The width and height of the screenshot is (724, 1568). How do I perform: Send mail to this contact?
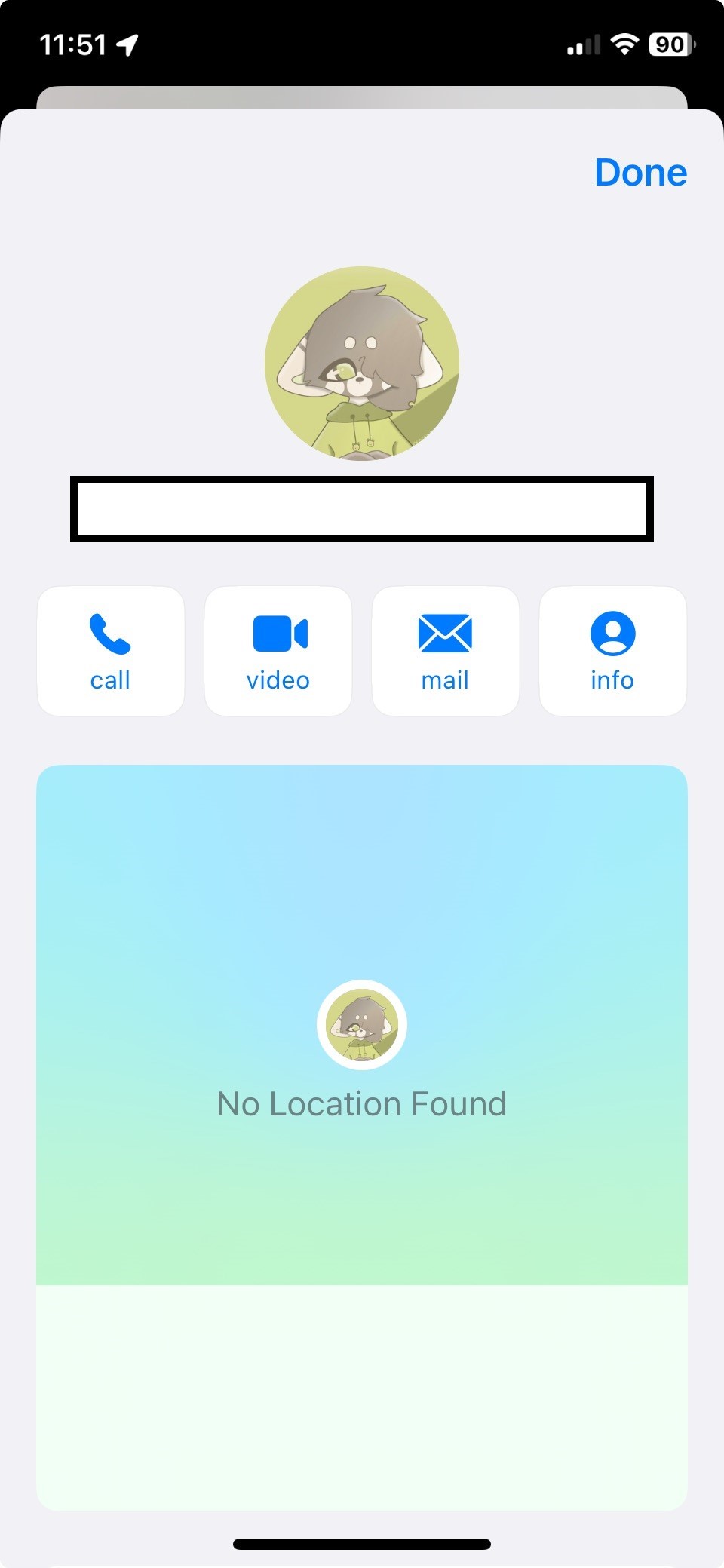point(445,651)
